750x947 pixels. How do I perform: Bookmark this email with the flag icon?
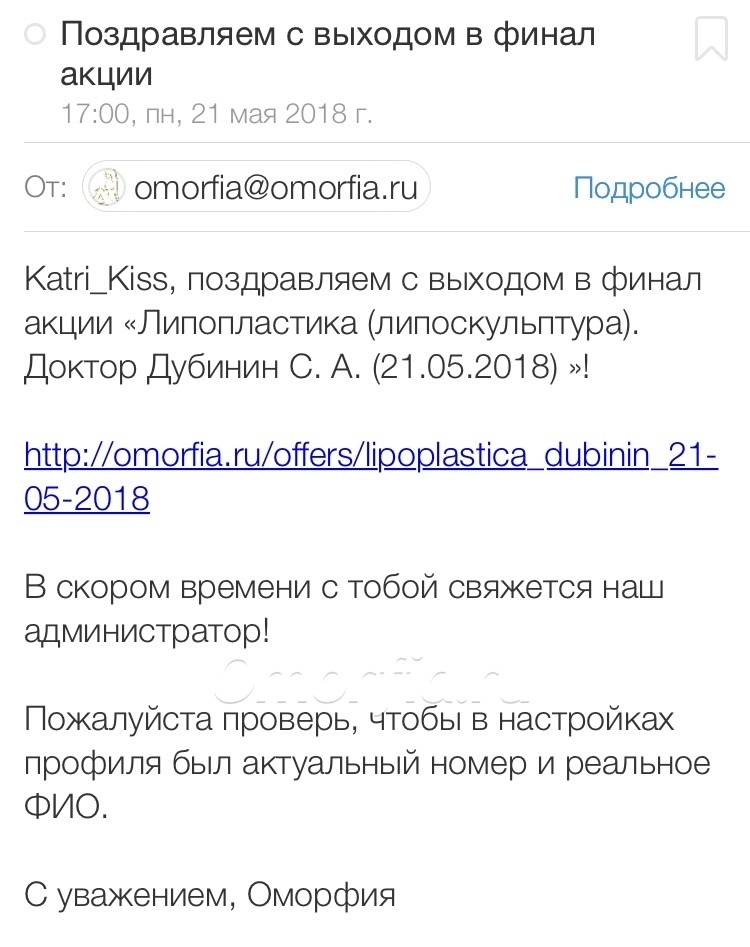point(711,39)
